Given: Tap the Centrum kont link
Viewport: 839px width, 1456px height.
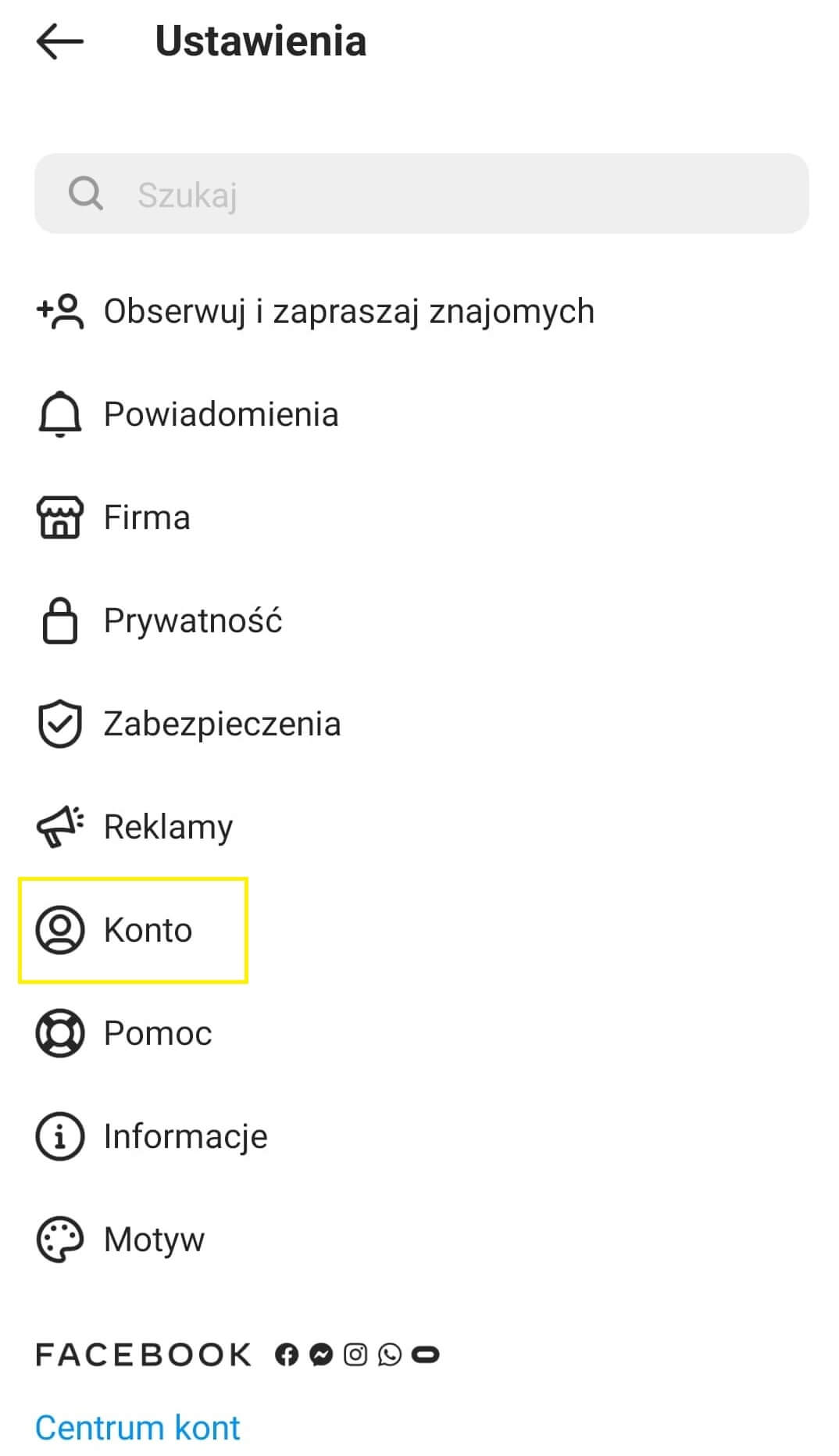Looking at the screenshot, I should tap(137, 1428).
